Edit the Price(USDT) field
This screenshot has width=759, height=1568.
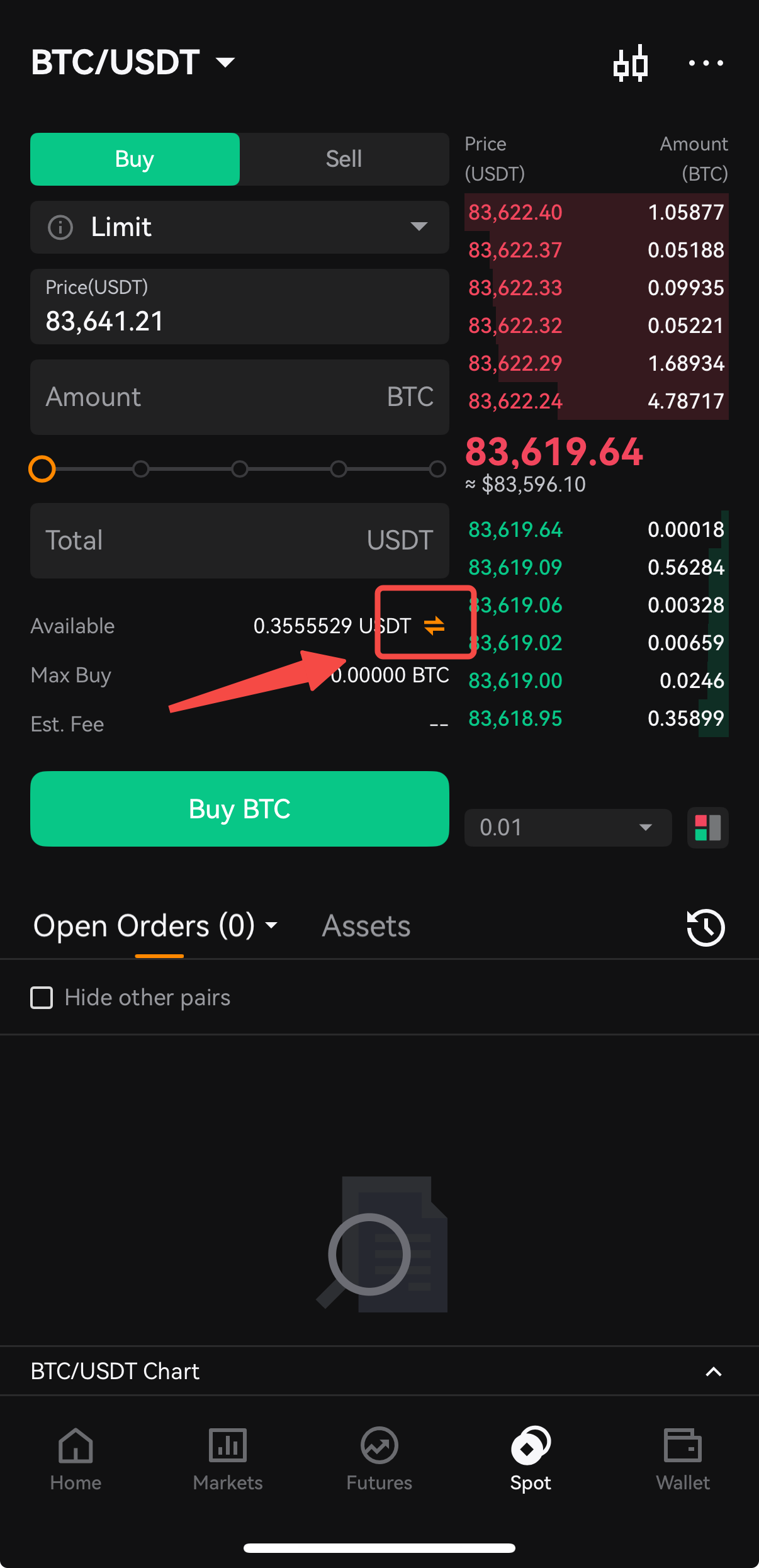pos(240,307)
